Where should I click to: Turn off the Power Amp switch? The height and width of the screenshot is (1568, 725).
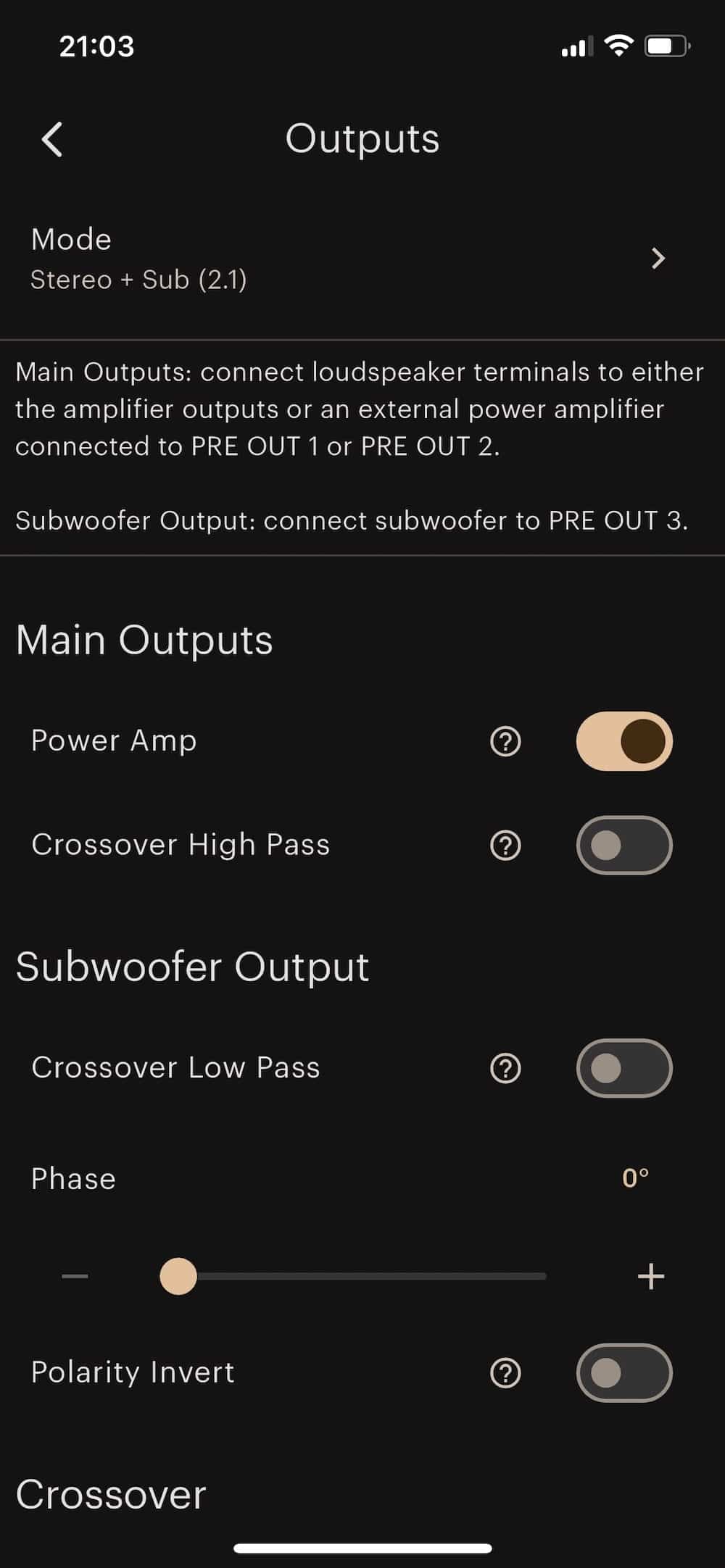click(x=624, y=741)
